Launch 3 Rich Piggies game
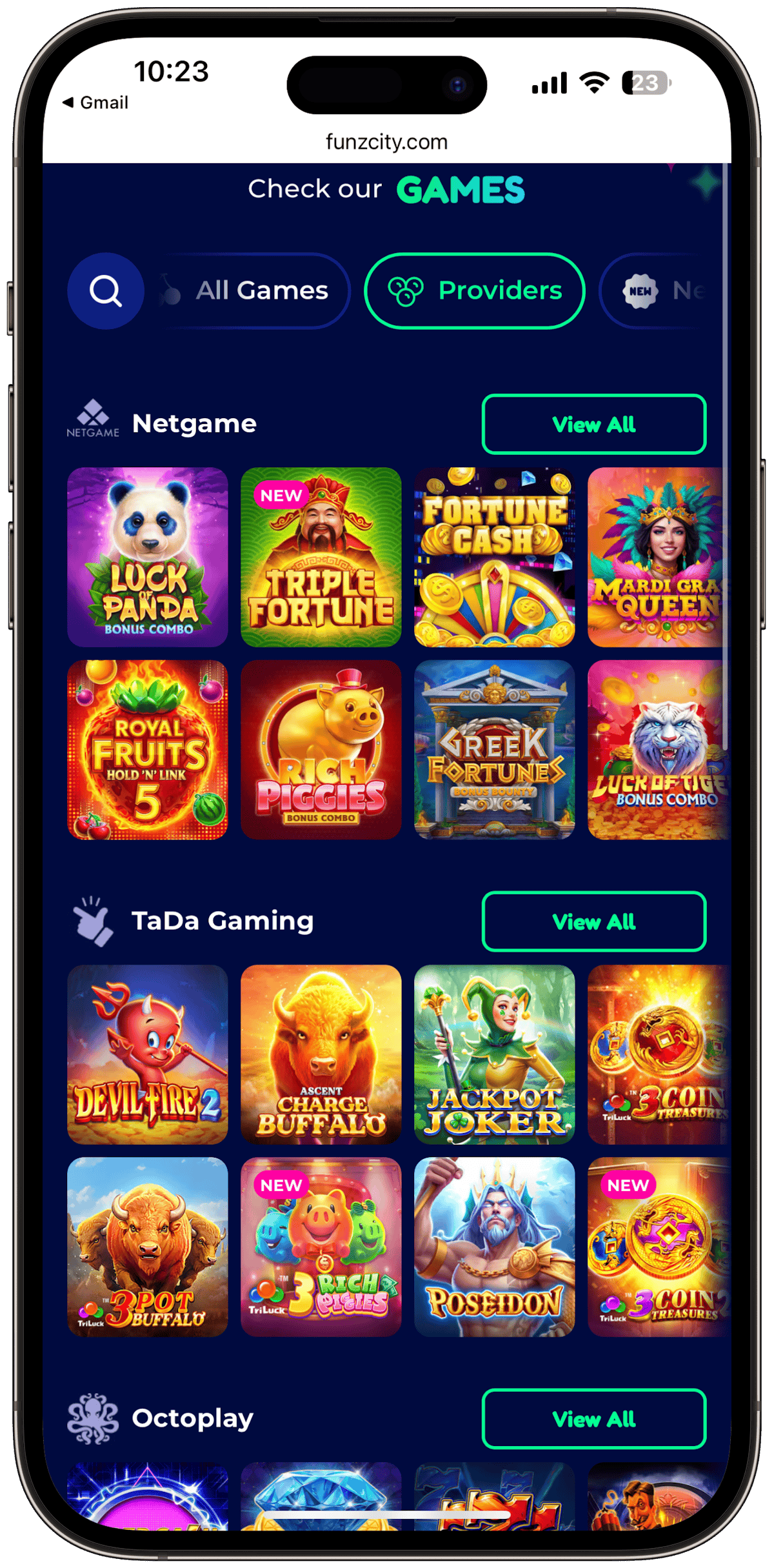Screen dimensions: 774x1568 [x=321, y=1247]
